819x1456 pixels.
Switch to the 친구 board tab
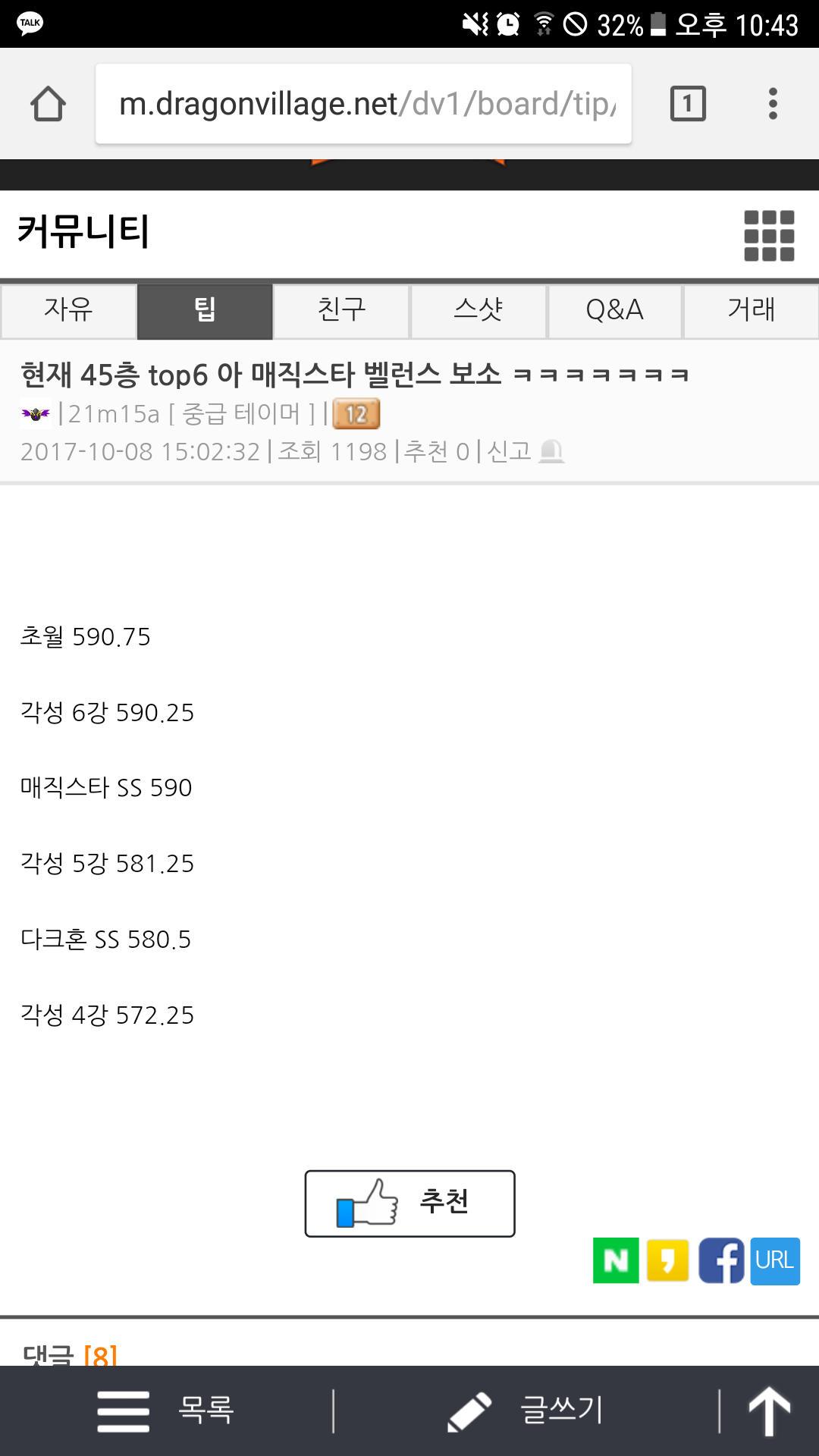coord(341,310)
